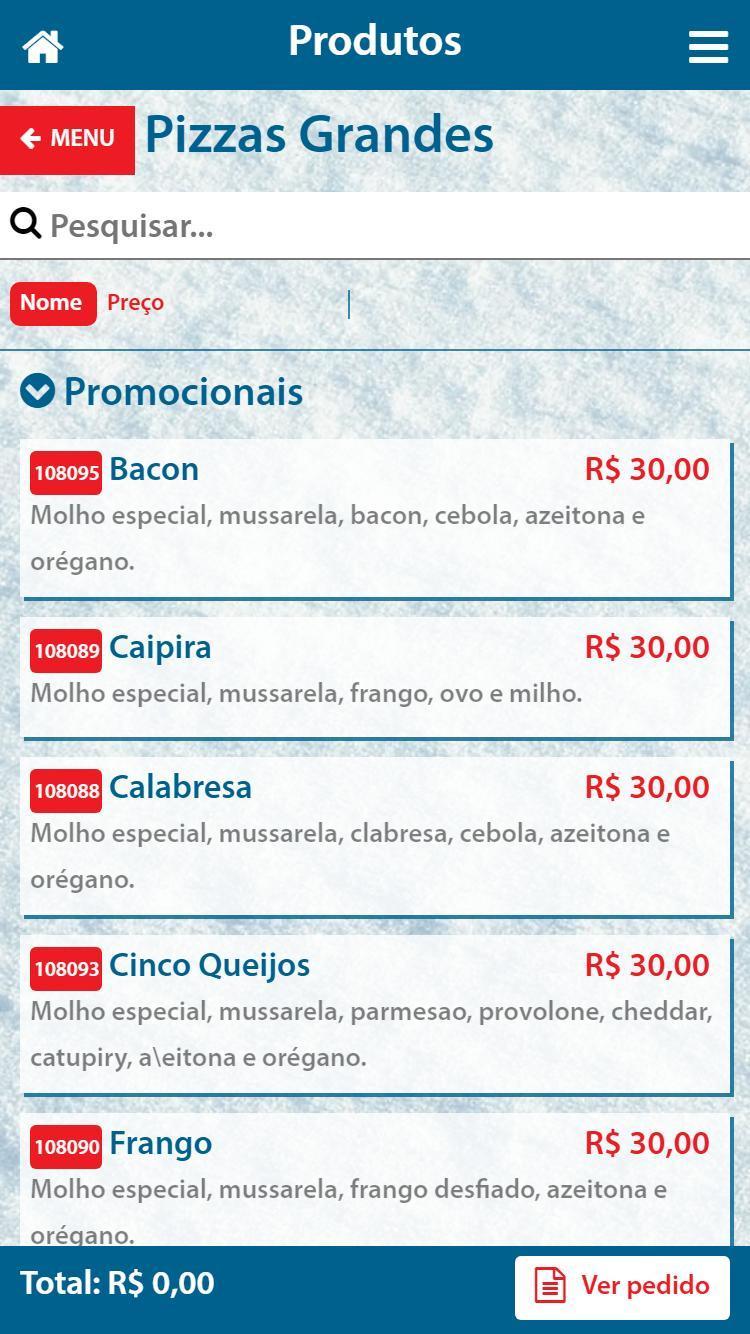Viewport: 750px width, 1334px height.
Task: Click the red badge 108090 for Frango
Action: [65, 1147]
